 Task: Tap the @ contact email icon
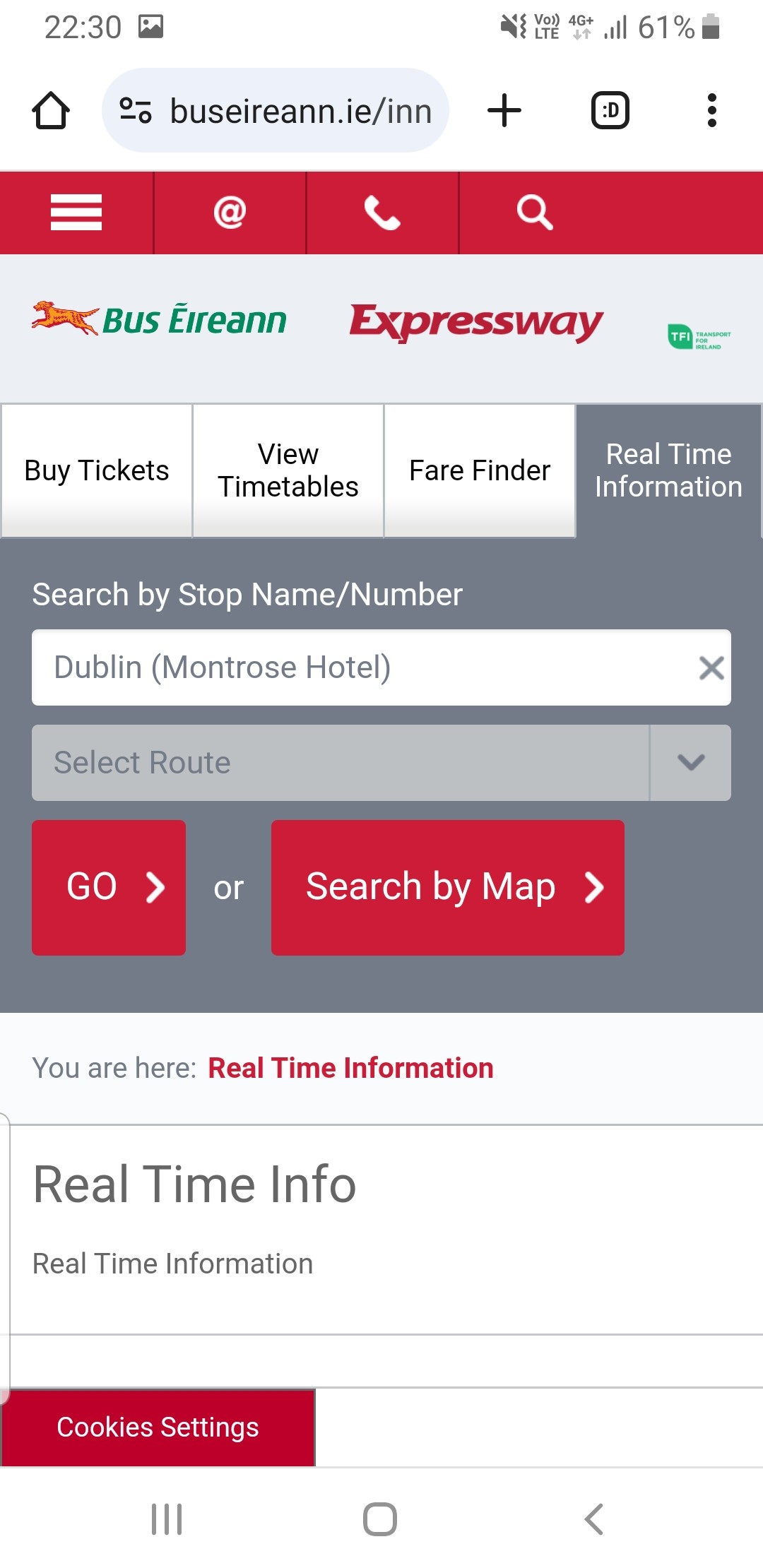(x=230, y=213)
